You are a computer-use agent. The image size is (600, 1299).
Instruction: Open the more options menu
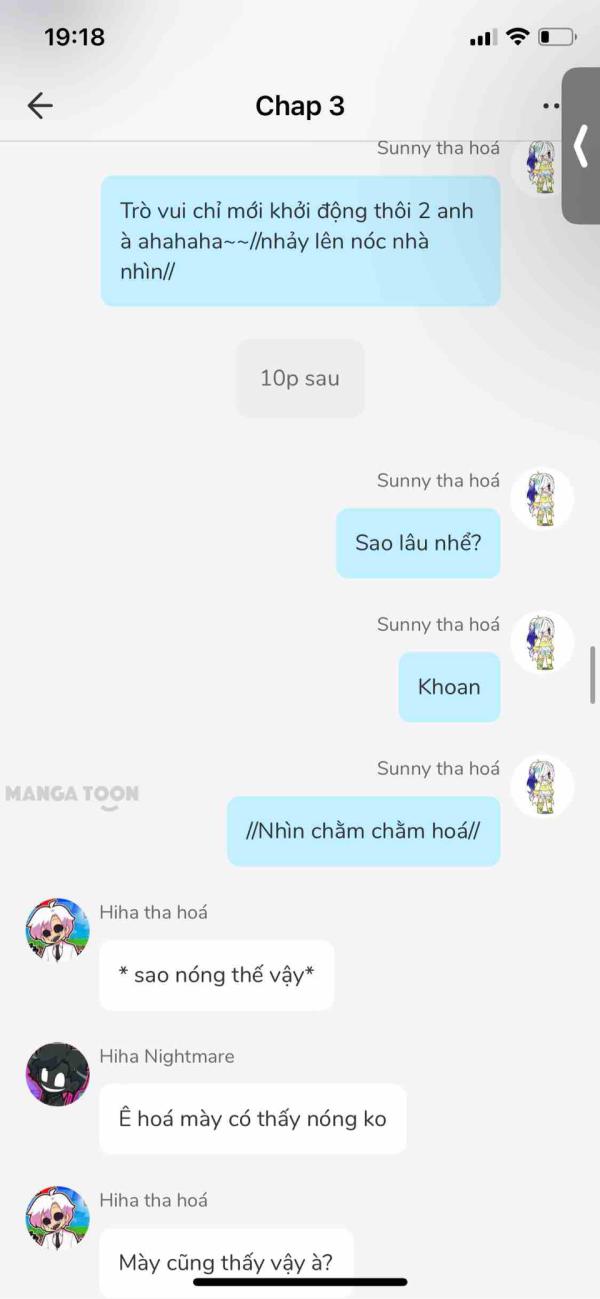click(550, 105)
